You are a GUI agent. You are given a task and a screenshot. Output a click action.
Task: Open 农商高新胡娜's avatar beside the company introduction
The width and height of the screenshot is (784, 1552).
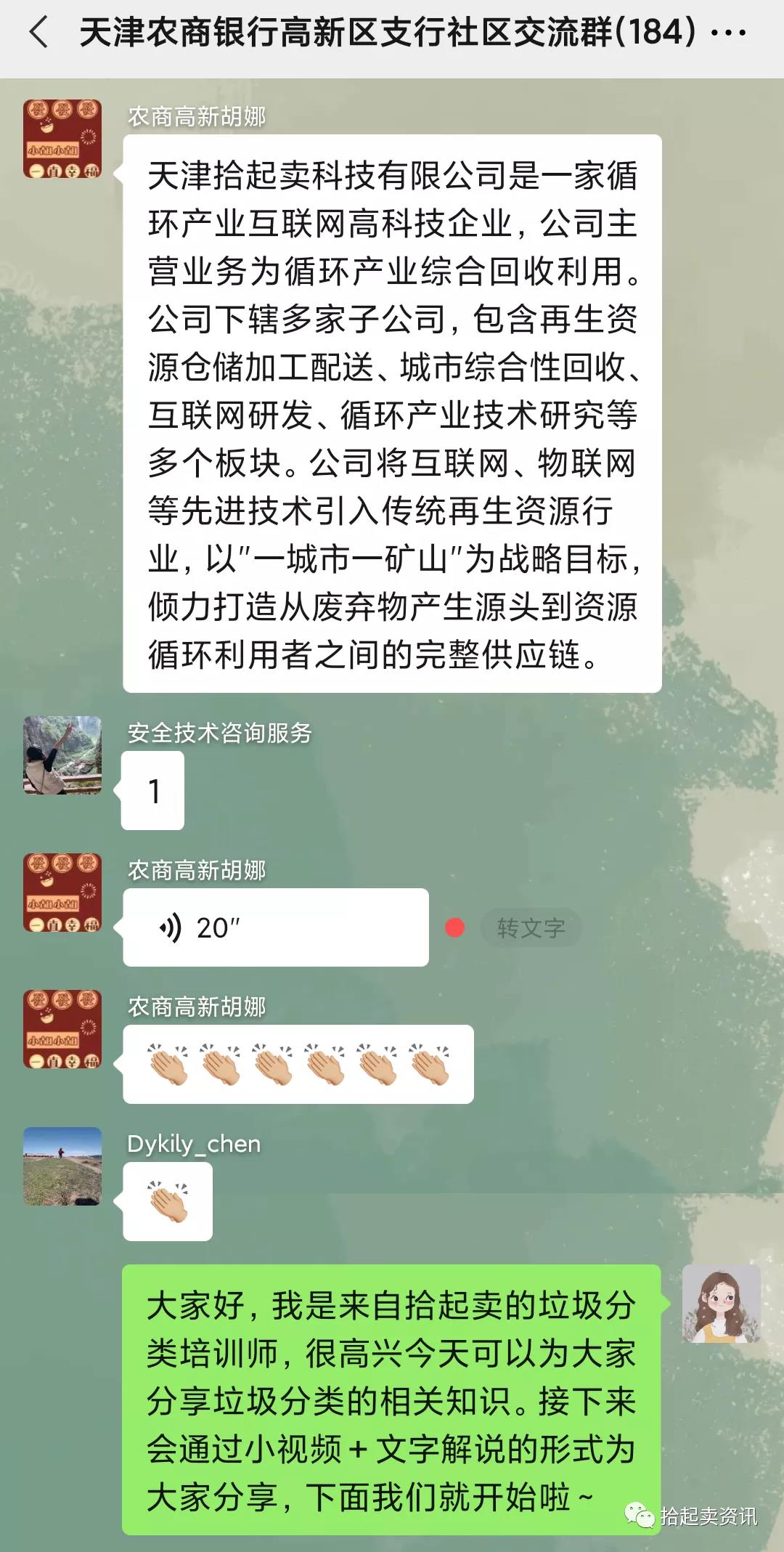pos(62,139)
